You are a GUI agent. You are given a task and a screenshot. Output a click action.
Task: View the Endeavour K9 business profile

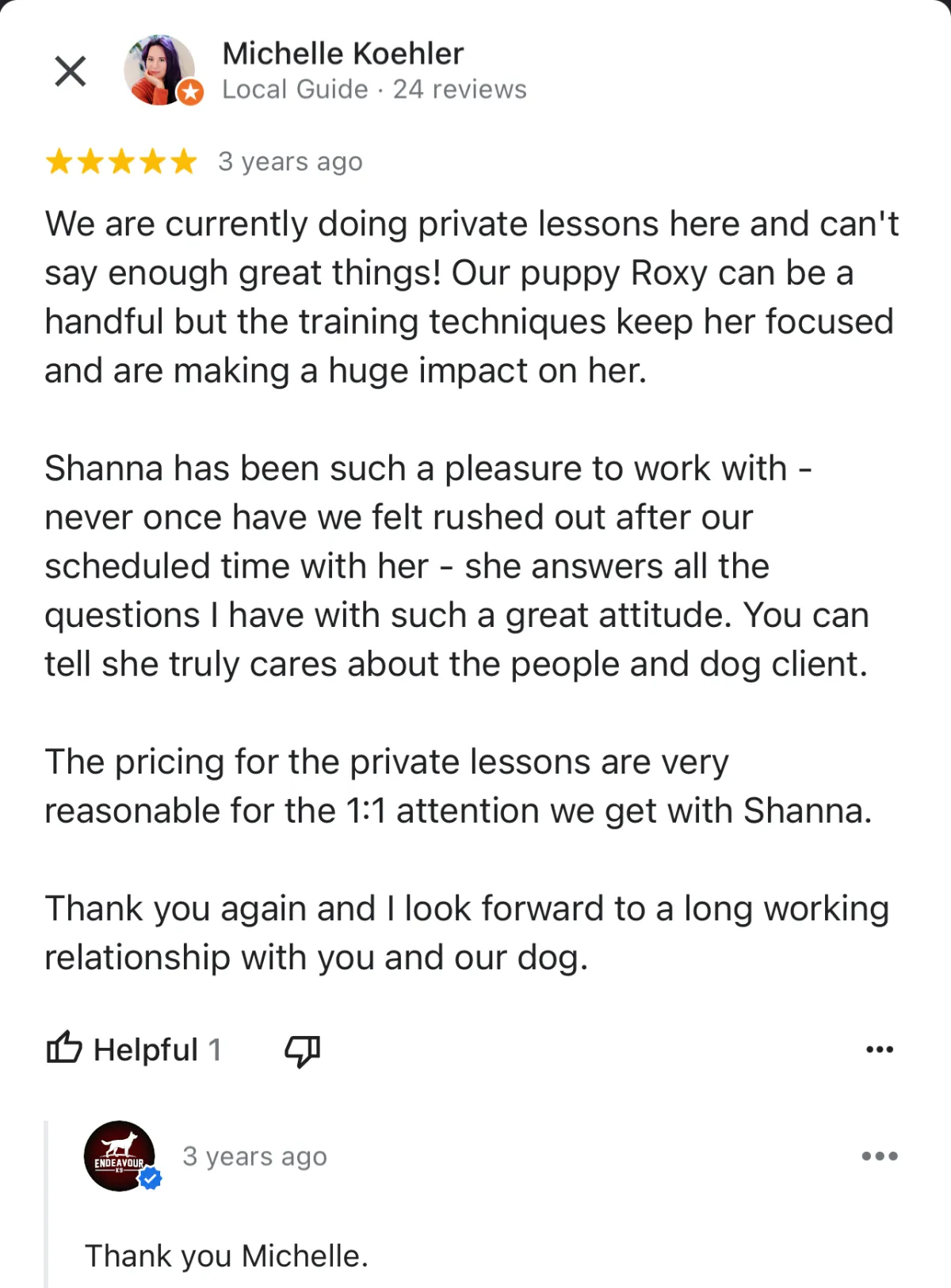120,1156
